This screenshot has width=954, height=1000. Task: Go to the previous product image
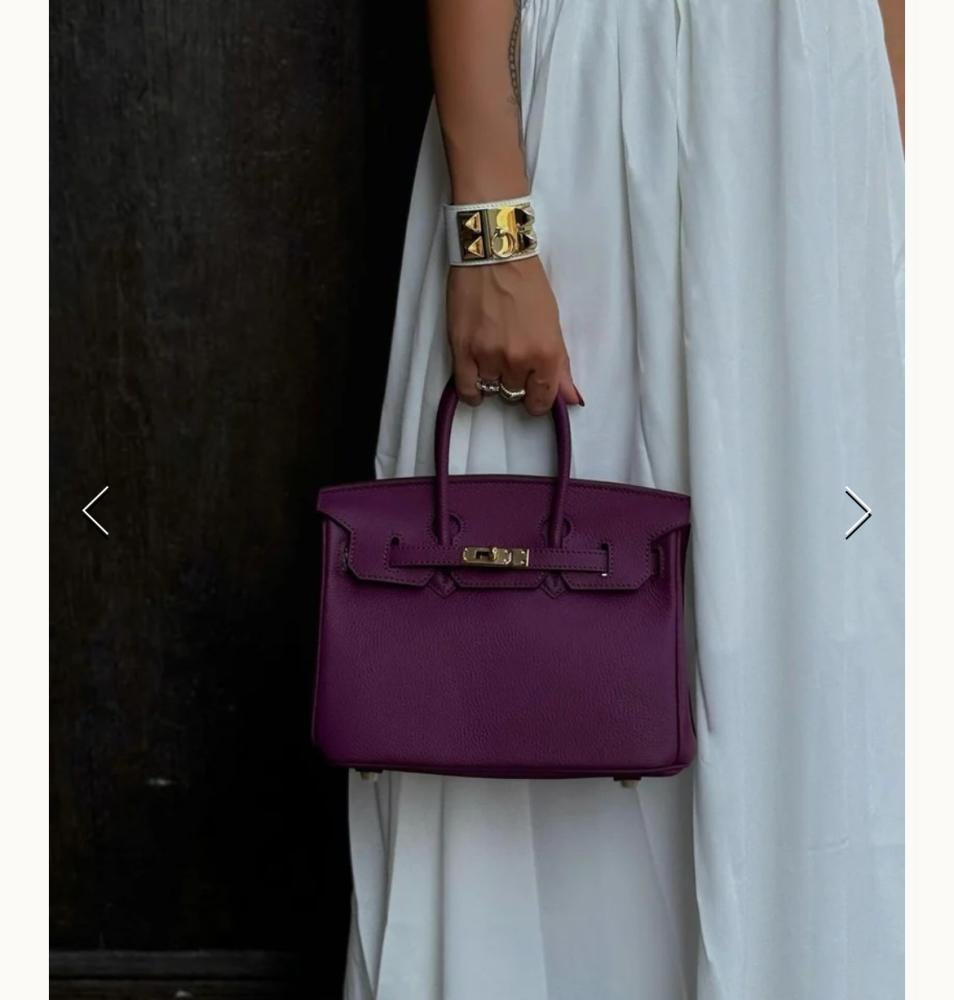pos(95,511)
